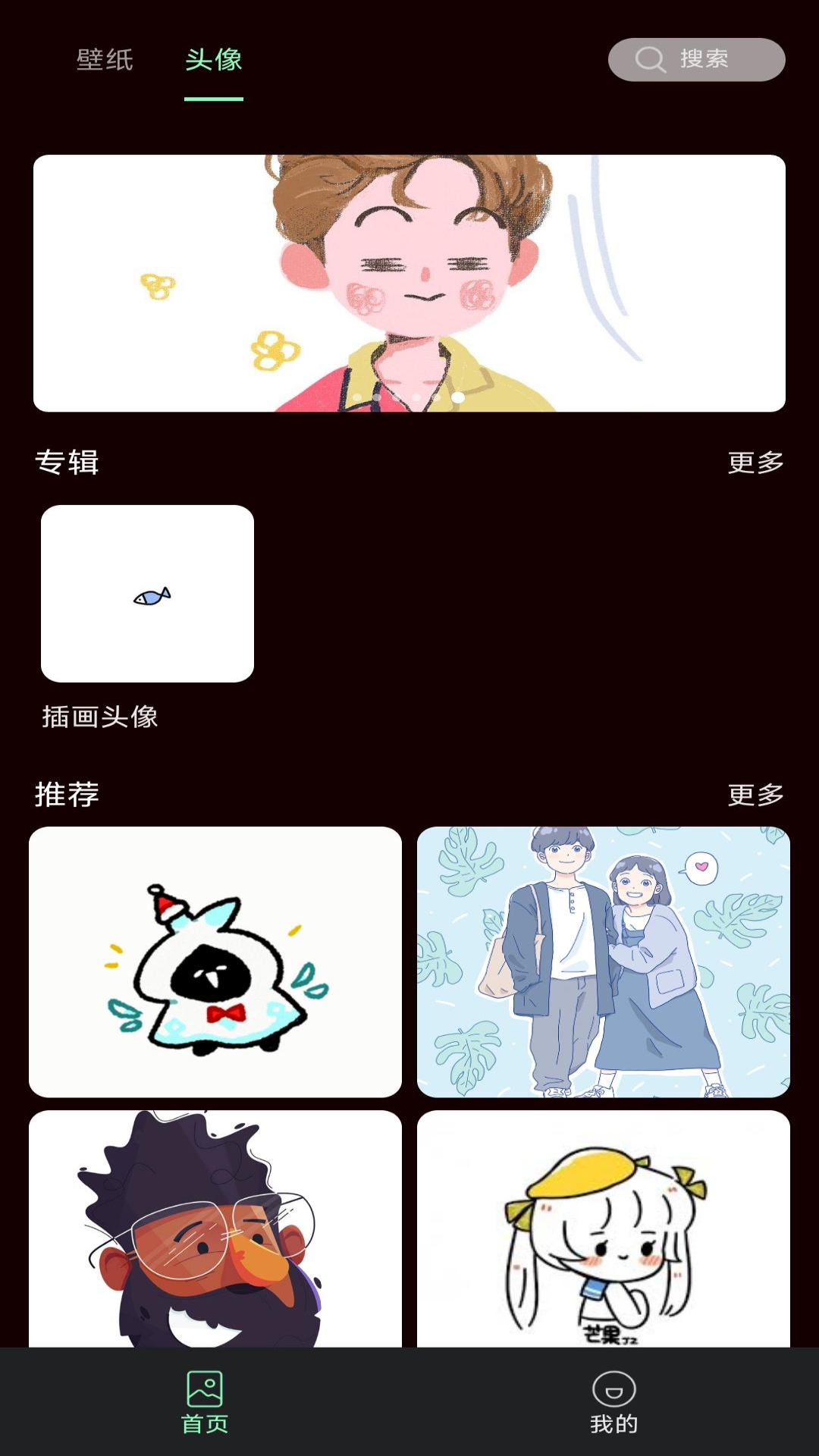Switch to the 壁纸 wallpaper tab
This screenshot has height=1456, width=819.
click(104, 61)
